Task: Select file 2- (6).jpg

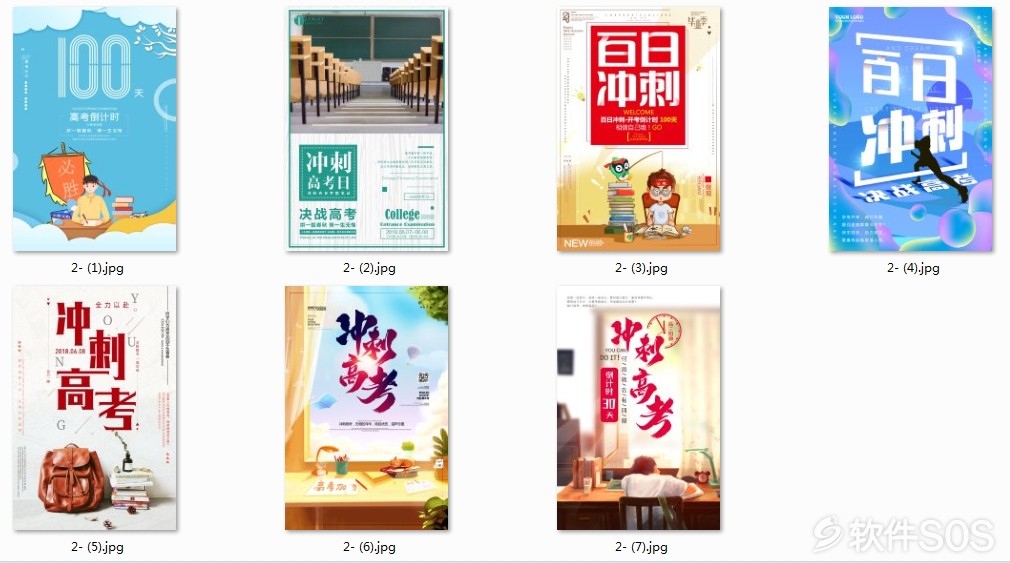Action: (367, 407)
